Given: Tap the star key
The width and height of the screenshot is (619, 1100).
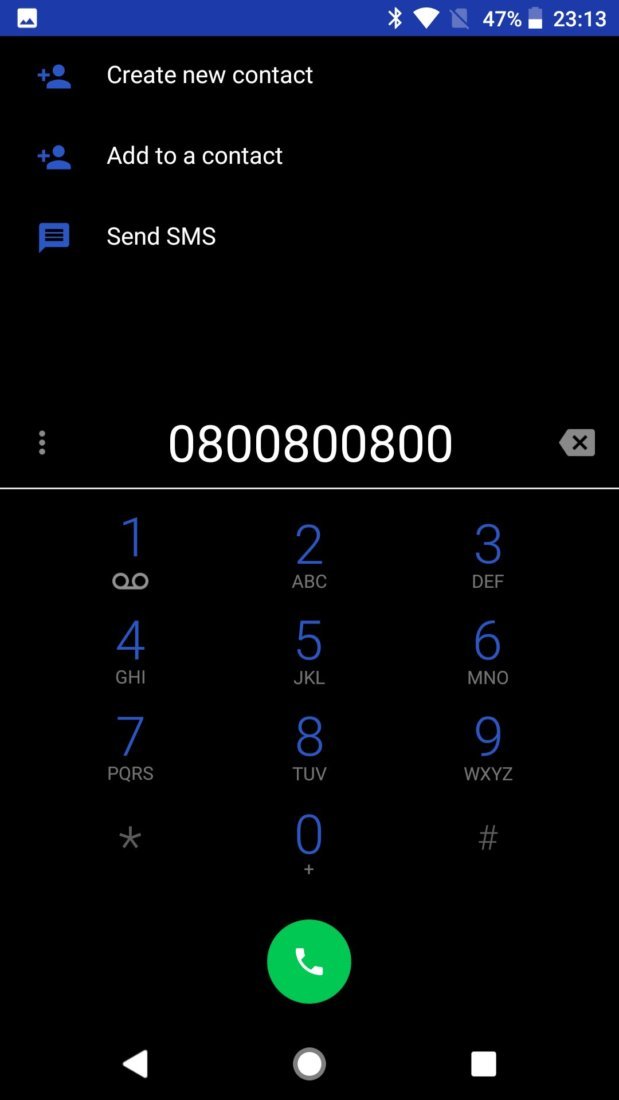Looking at the screenshot, I should click(x=131, y=839).
